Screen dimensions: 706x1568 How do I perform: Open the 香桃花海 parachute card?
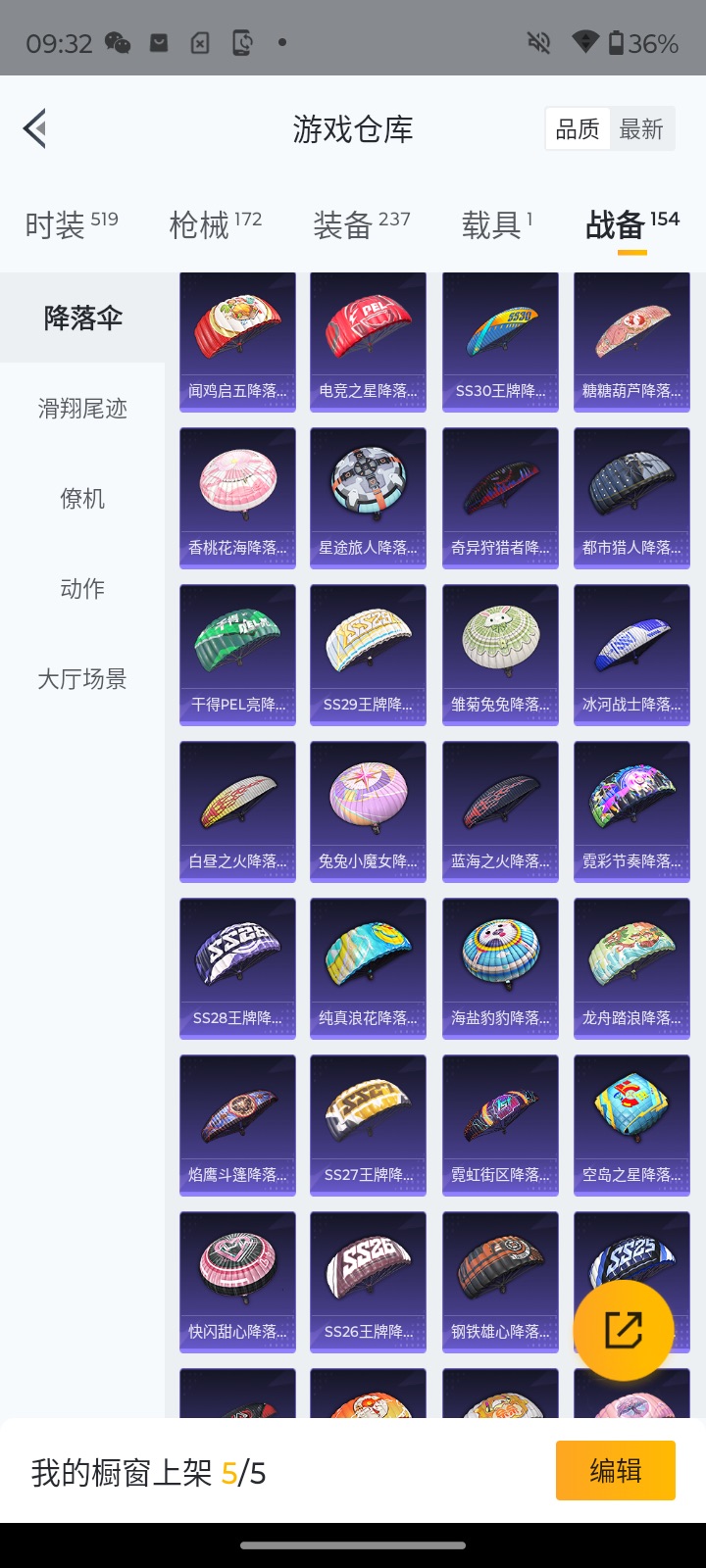coord(237,499)
